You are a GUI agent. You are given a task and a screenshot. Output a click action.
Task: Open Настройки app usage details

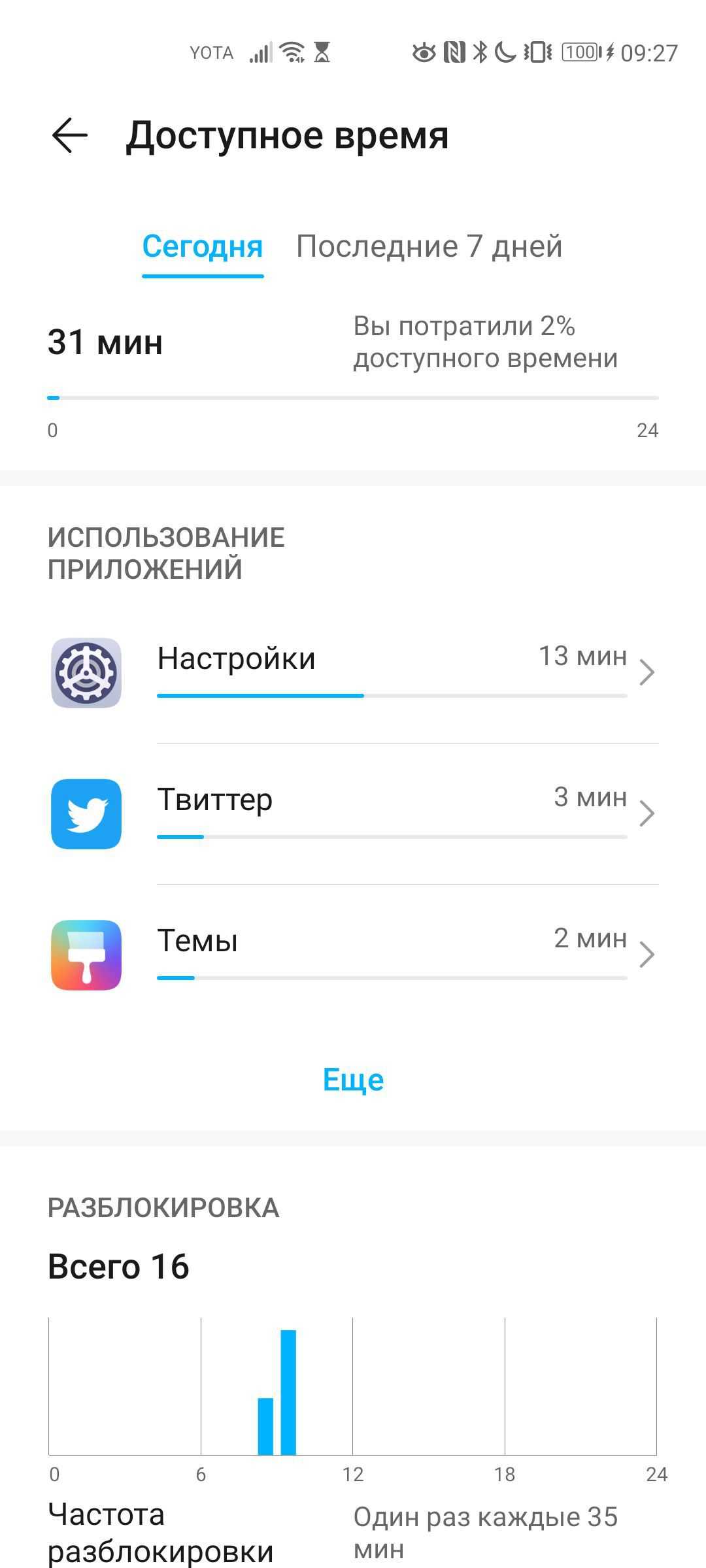353,673
